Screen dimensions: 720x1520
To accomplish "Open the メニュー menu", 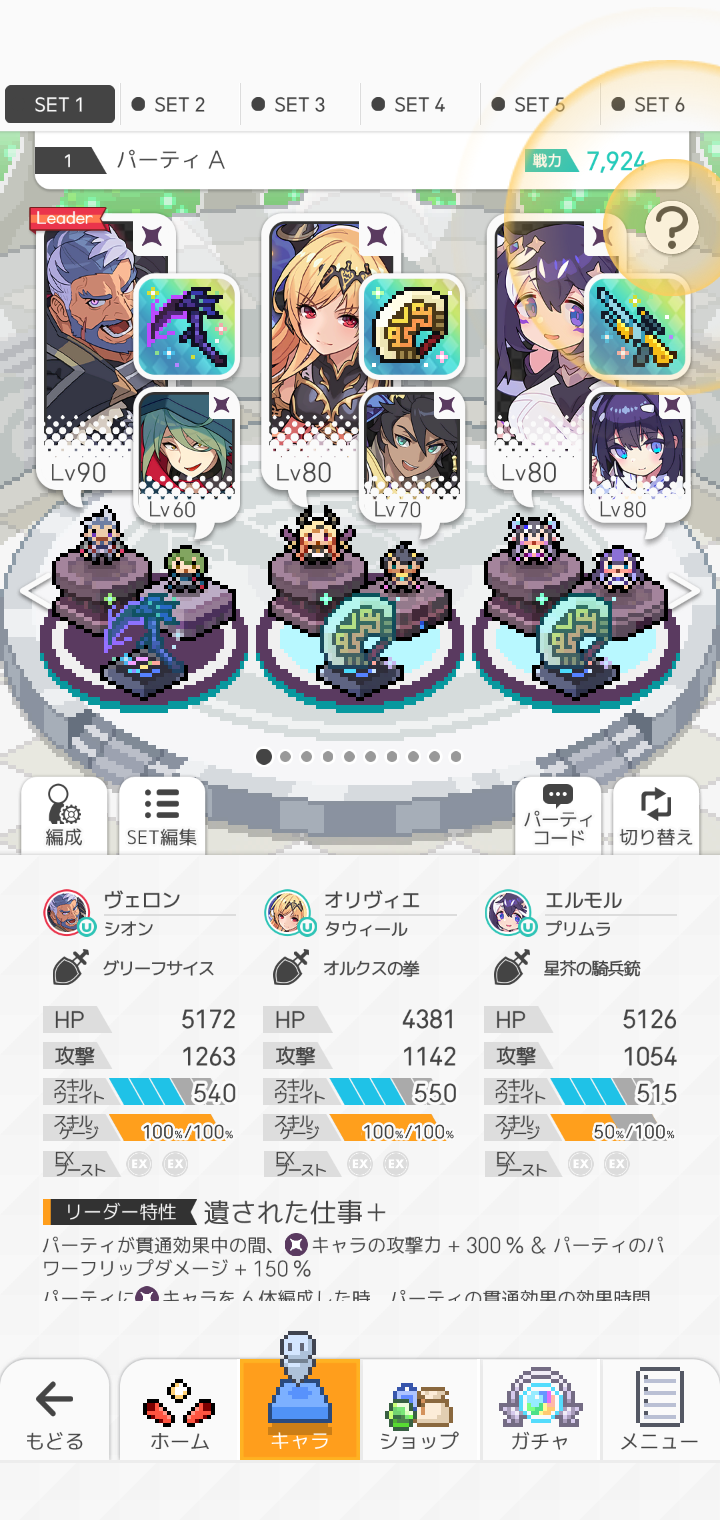I will 660,1414.
